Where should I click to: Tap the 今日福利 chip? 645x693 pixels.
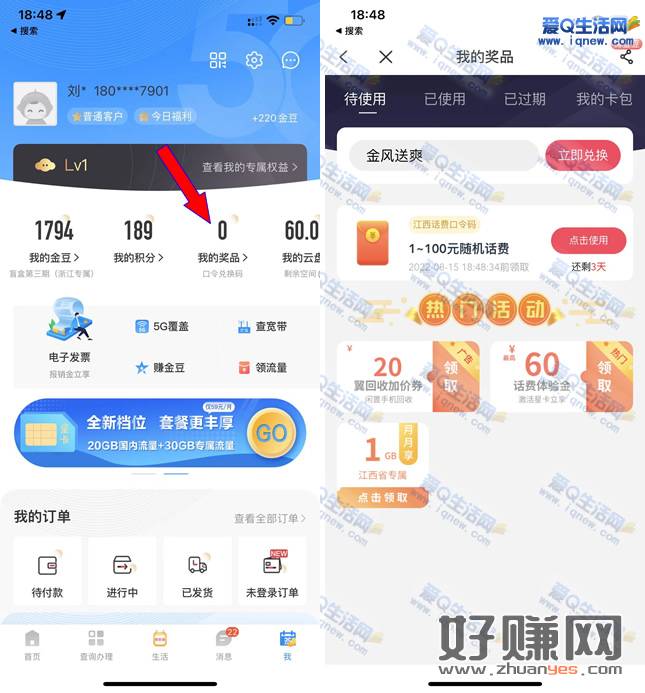(x=164, y=117)
